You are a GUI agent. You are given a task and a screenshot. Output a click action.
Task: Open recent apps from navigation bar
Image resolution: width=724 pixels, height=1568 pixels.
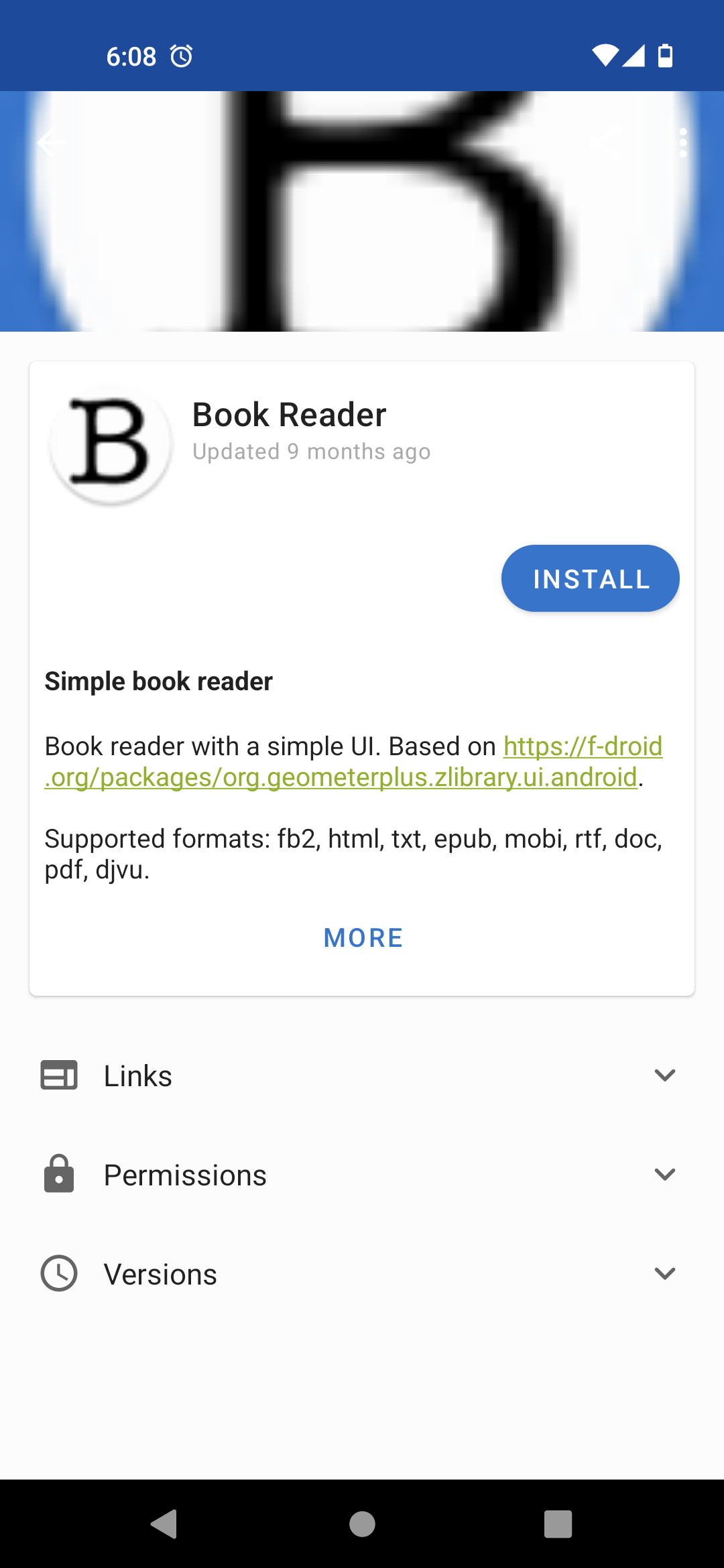pos(558,1524)
